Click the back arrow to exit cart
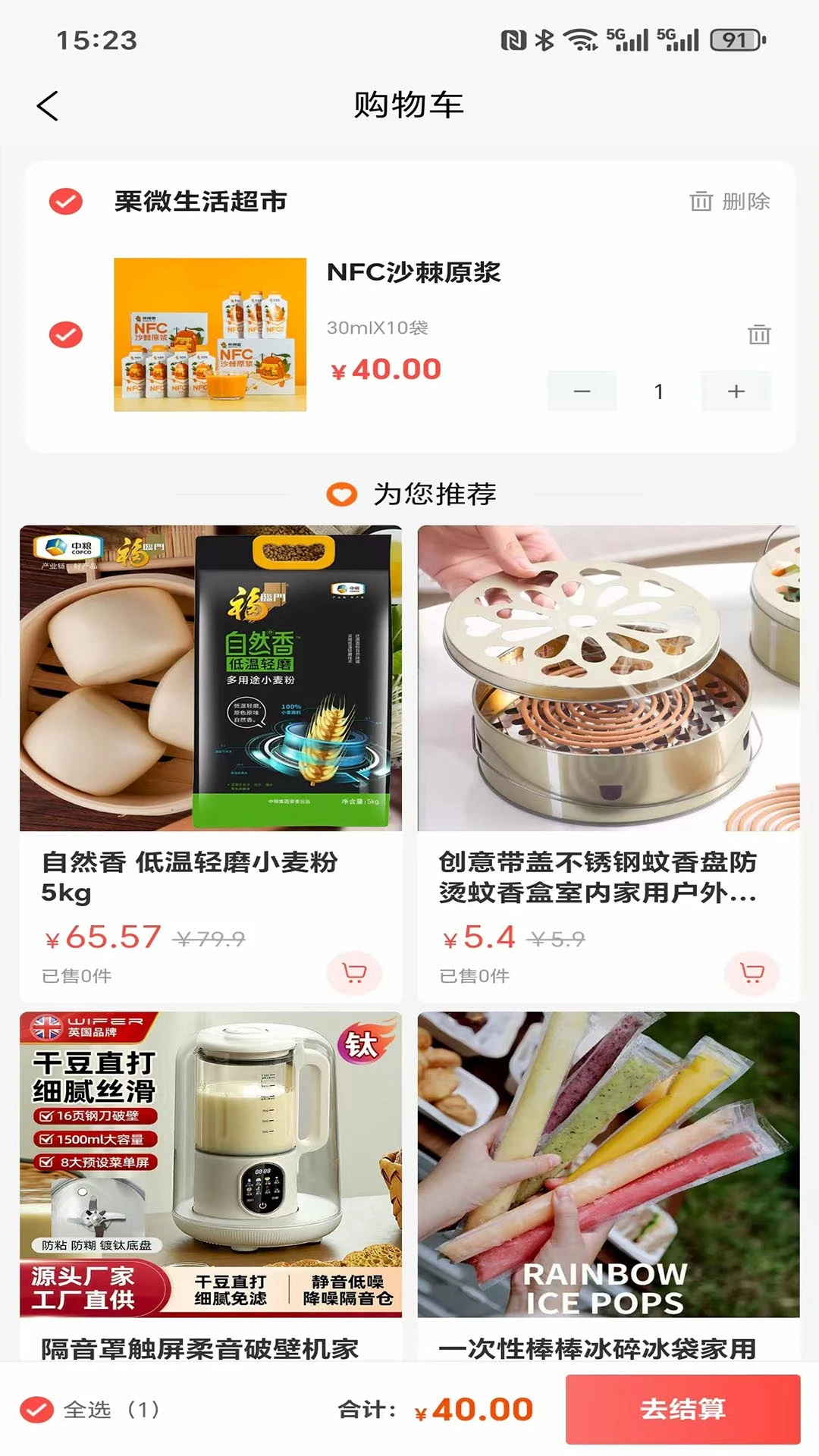This screenshot has width=819, height=1456. coord(48,105)
